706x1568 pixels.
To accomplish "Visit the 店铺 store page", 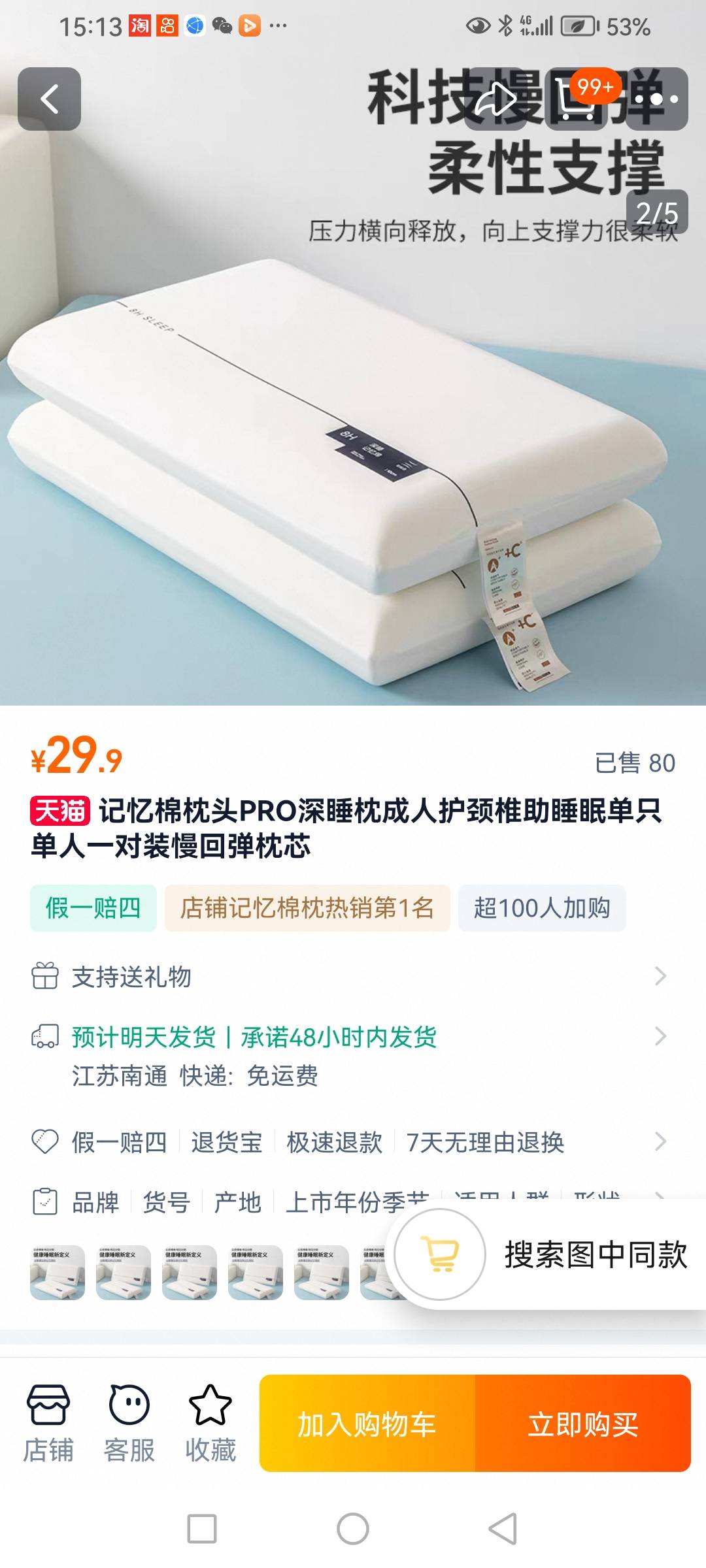I will 48,1423.
